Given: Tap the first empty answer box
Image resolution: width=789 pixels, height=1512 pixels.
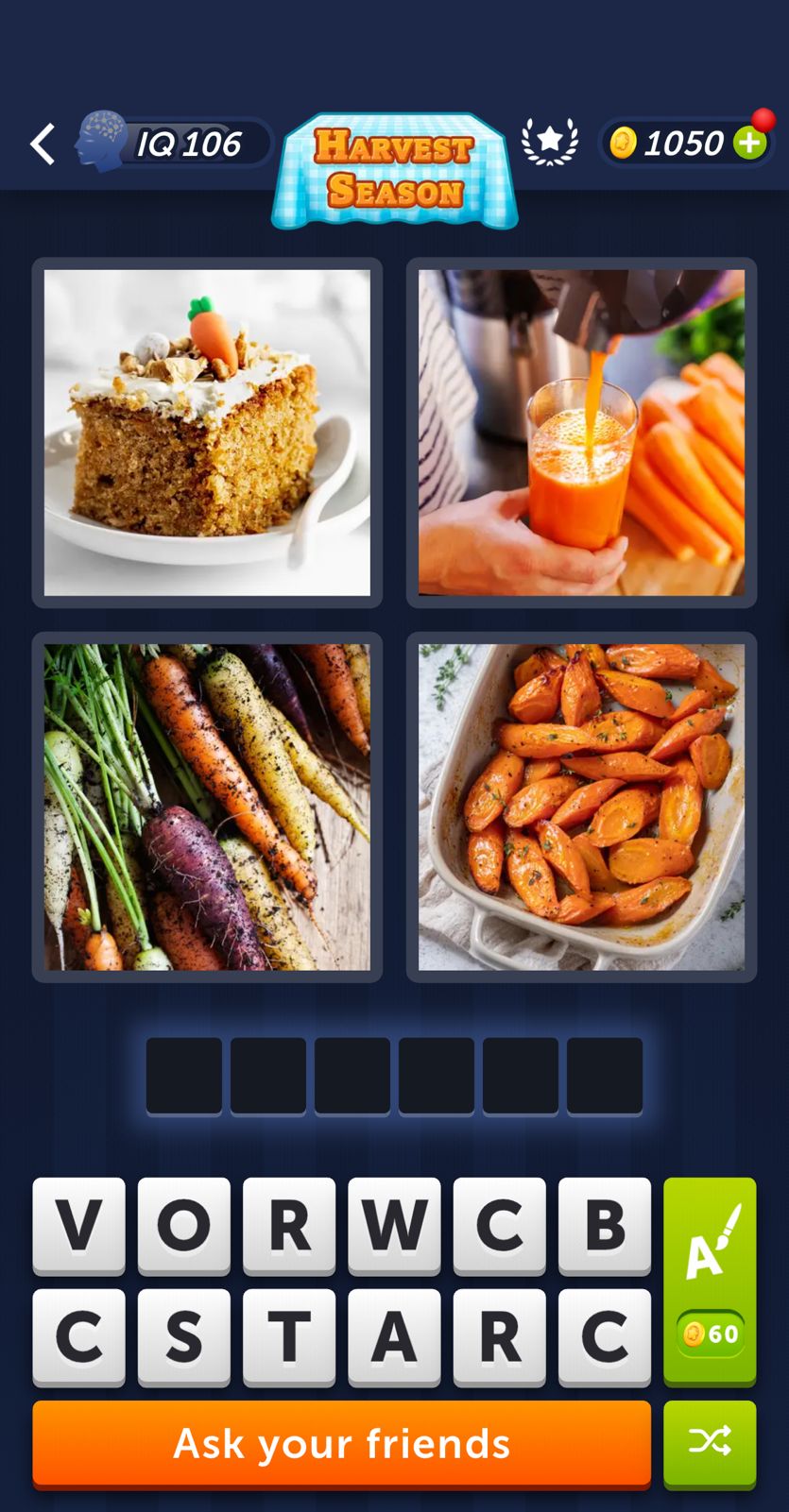Looking at the screenshot, I should pos(183,1075).
